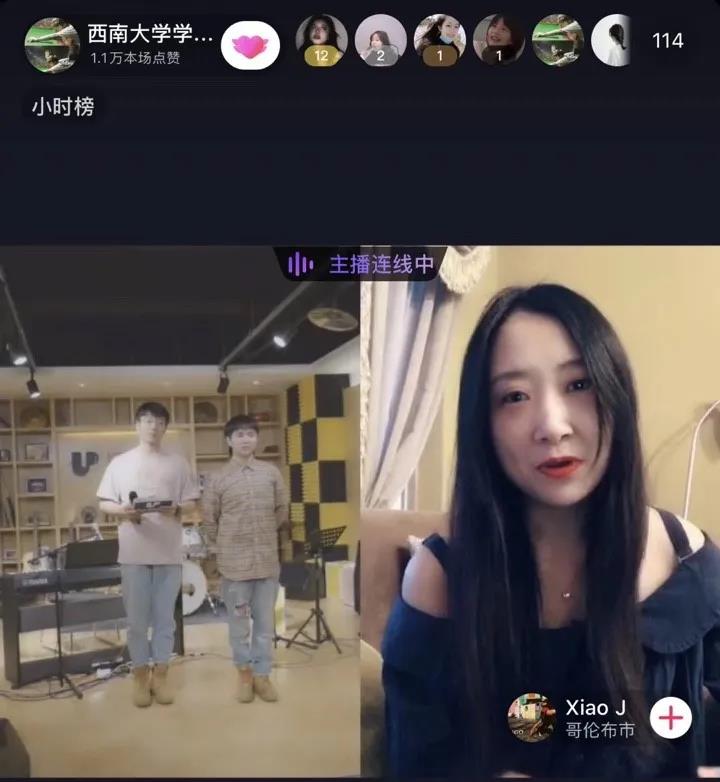Open the 114 online viewers list

pos(667,41)
